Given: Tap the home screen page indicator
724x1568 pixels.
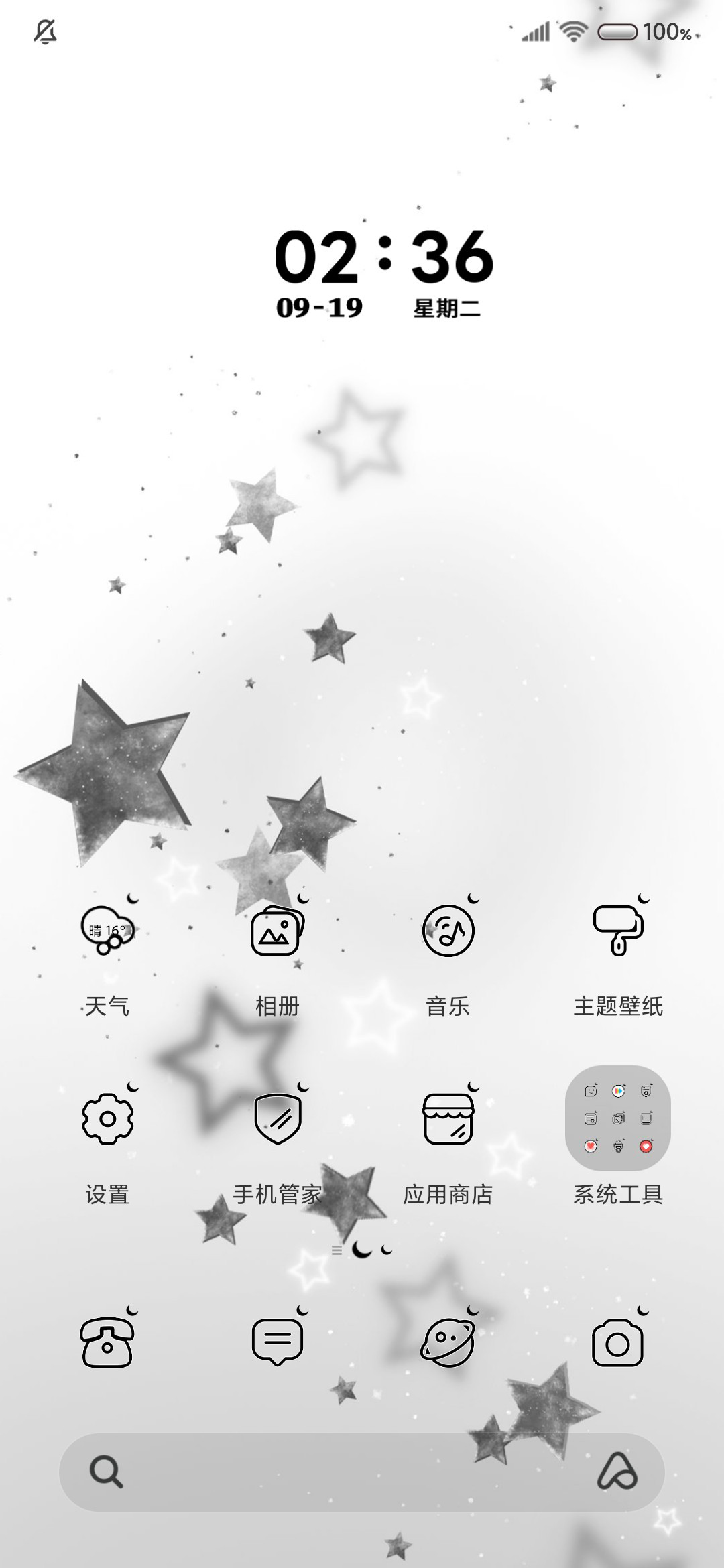Looking at the screenshot, I should (362, 1250).
